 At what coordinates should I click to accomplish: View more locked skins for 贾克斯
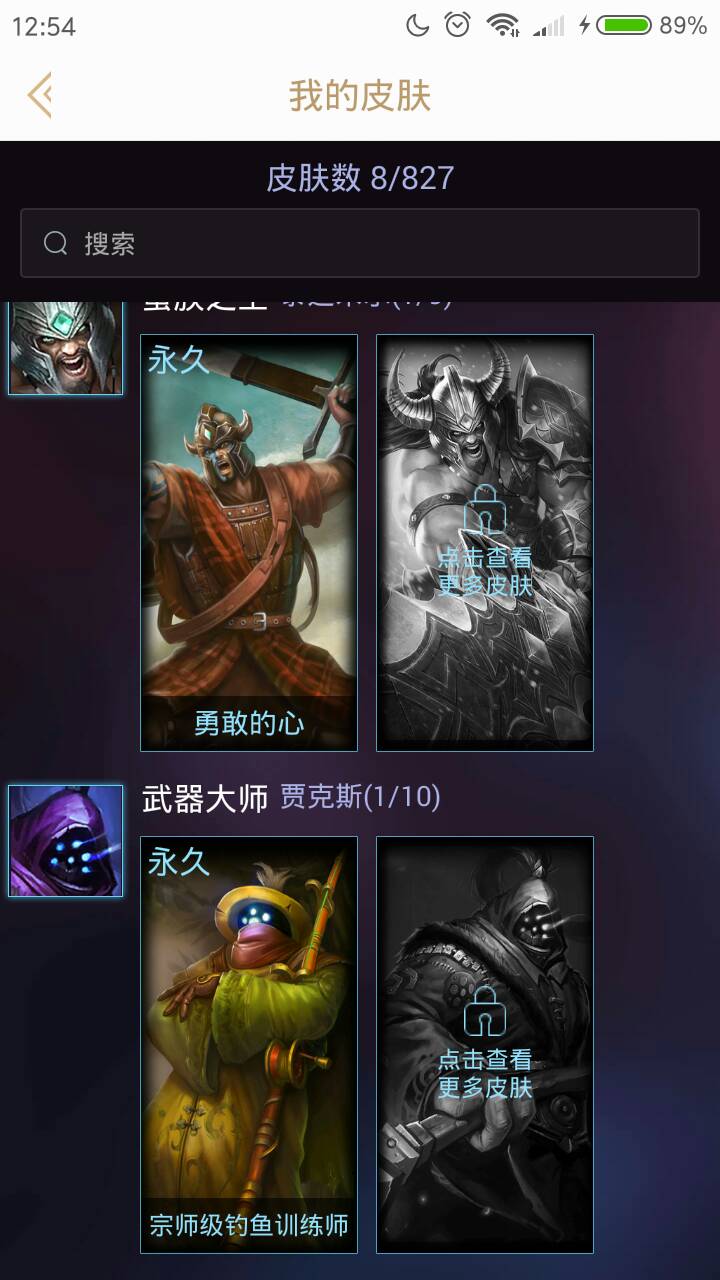point(485,1044)
